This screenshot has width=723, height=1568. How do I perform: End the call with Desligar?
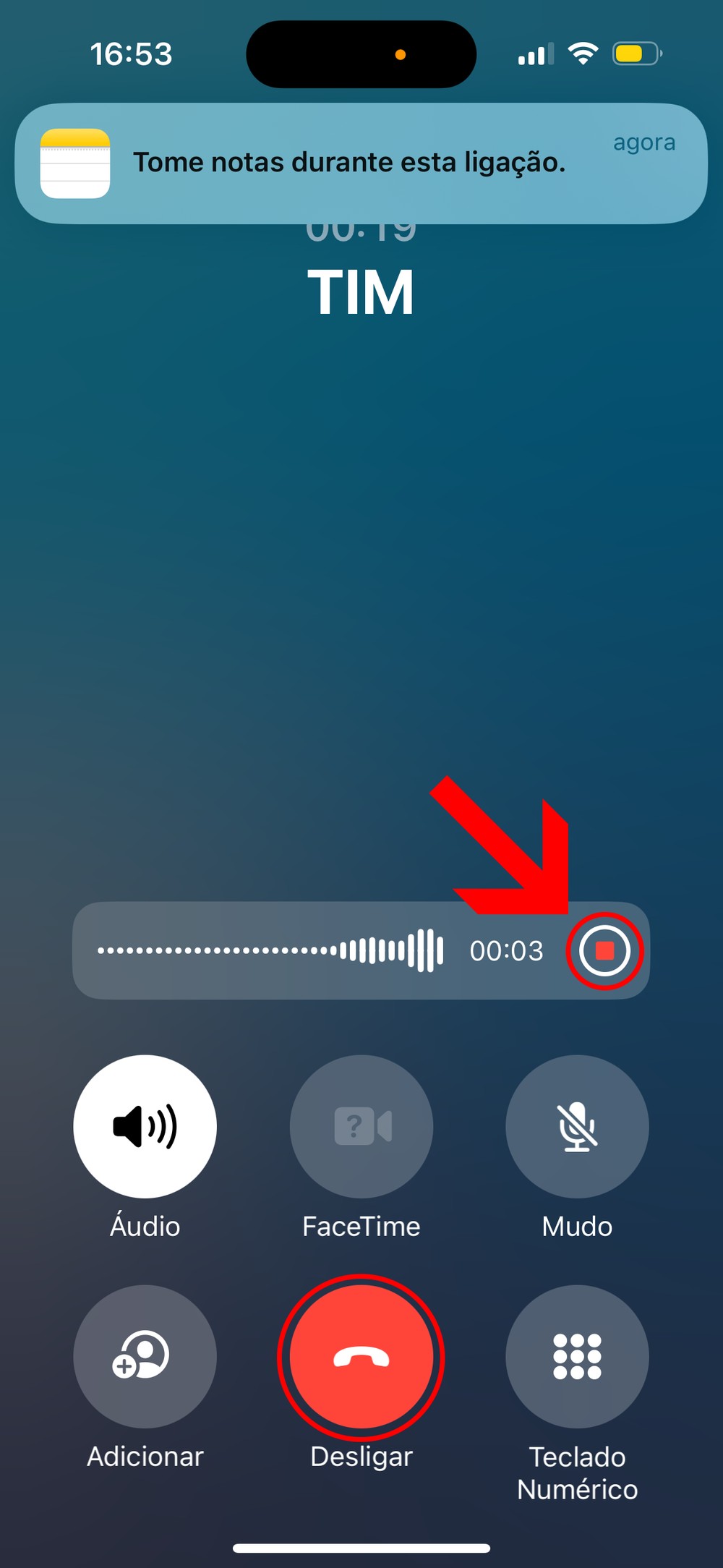pyautogui.click(x=361, y=1357)
